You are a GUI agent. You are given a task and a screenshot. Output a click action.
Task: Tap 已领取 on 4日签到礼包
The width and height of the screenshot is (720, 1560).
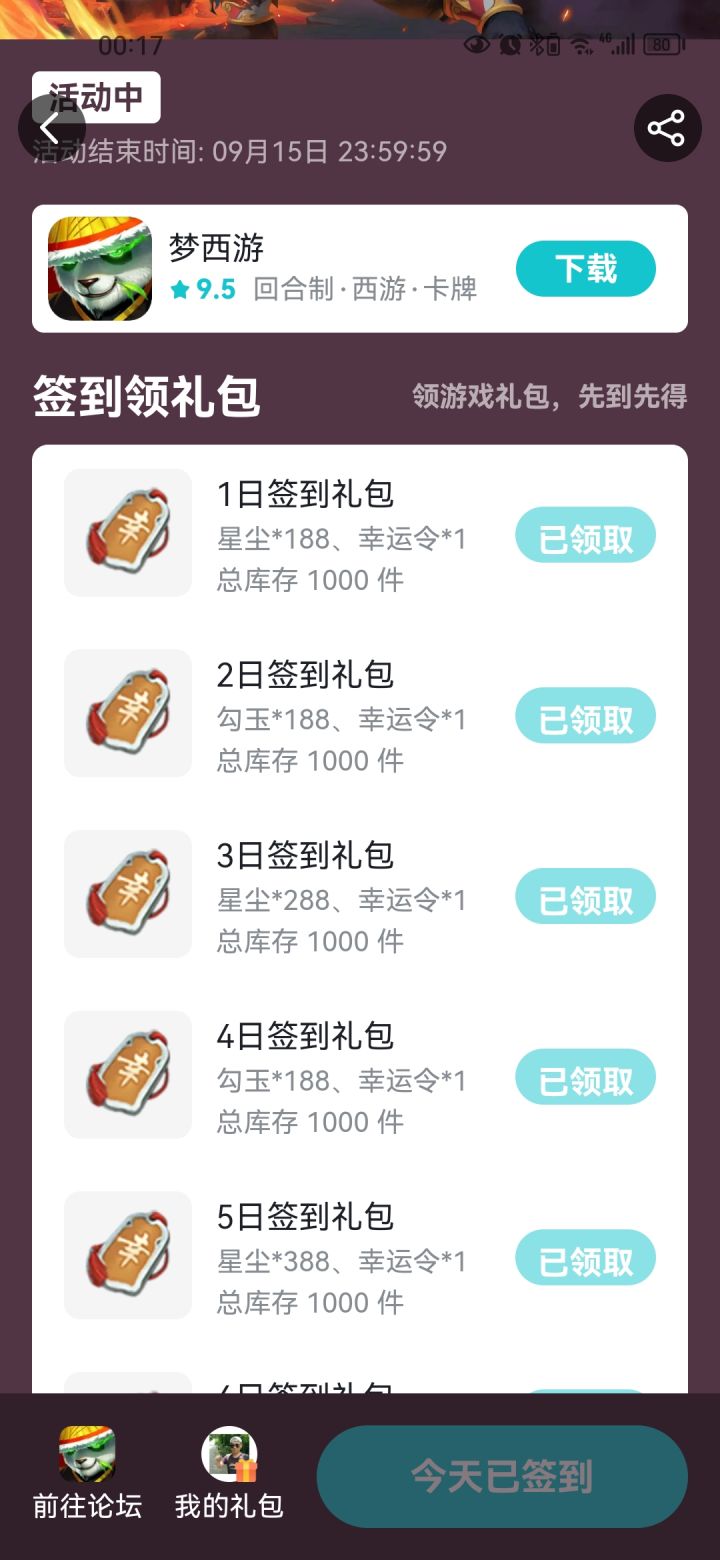(x=585, y=1079)
